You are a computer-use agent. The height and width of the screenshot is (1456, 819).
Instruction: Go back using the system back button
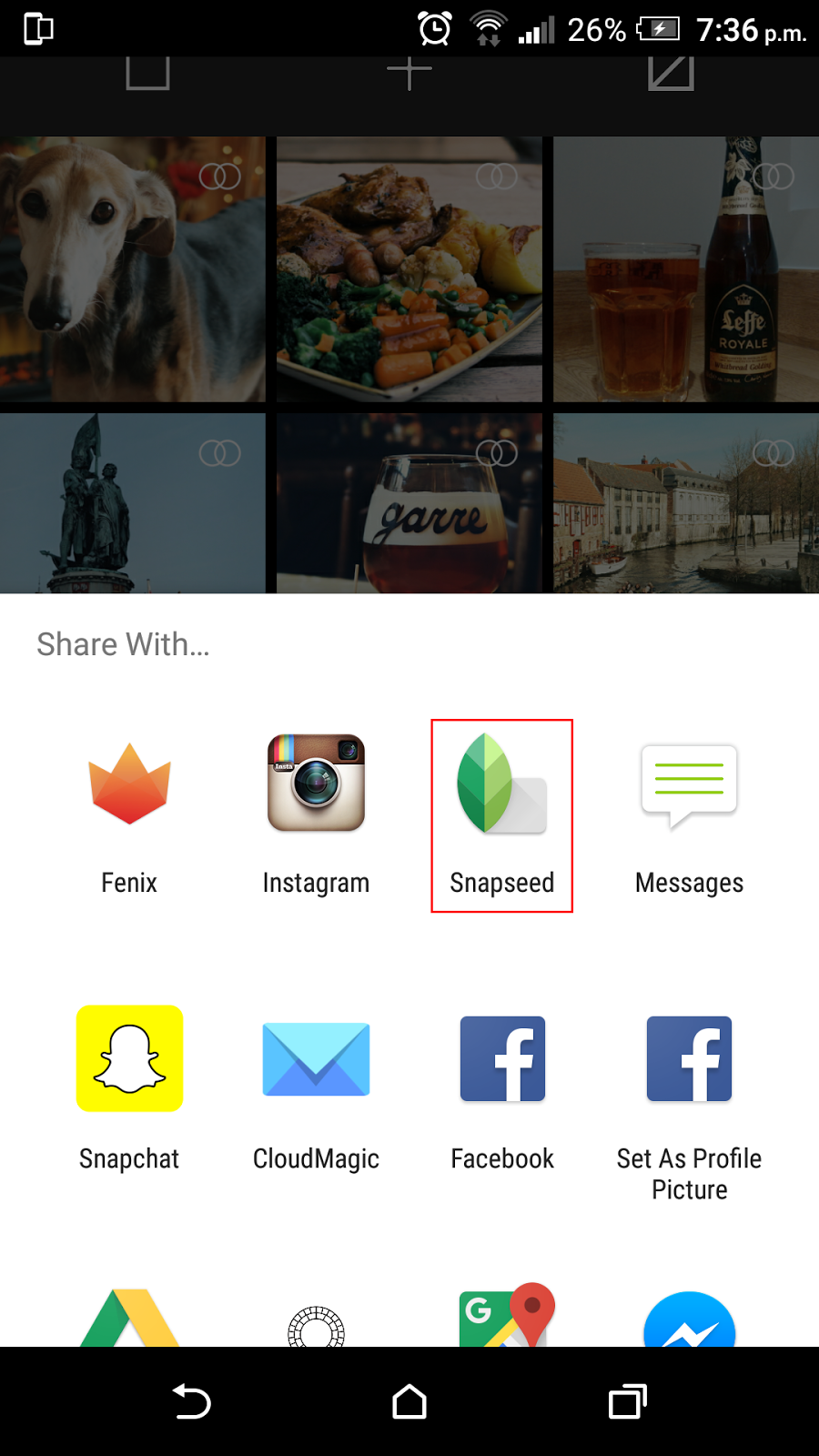click(x=191, y=1401)
